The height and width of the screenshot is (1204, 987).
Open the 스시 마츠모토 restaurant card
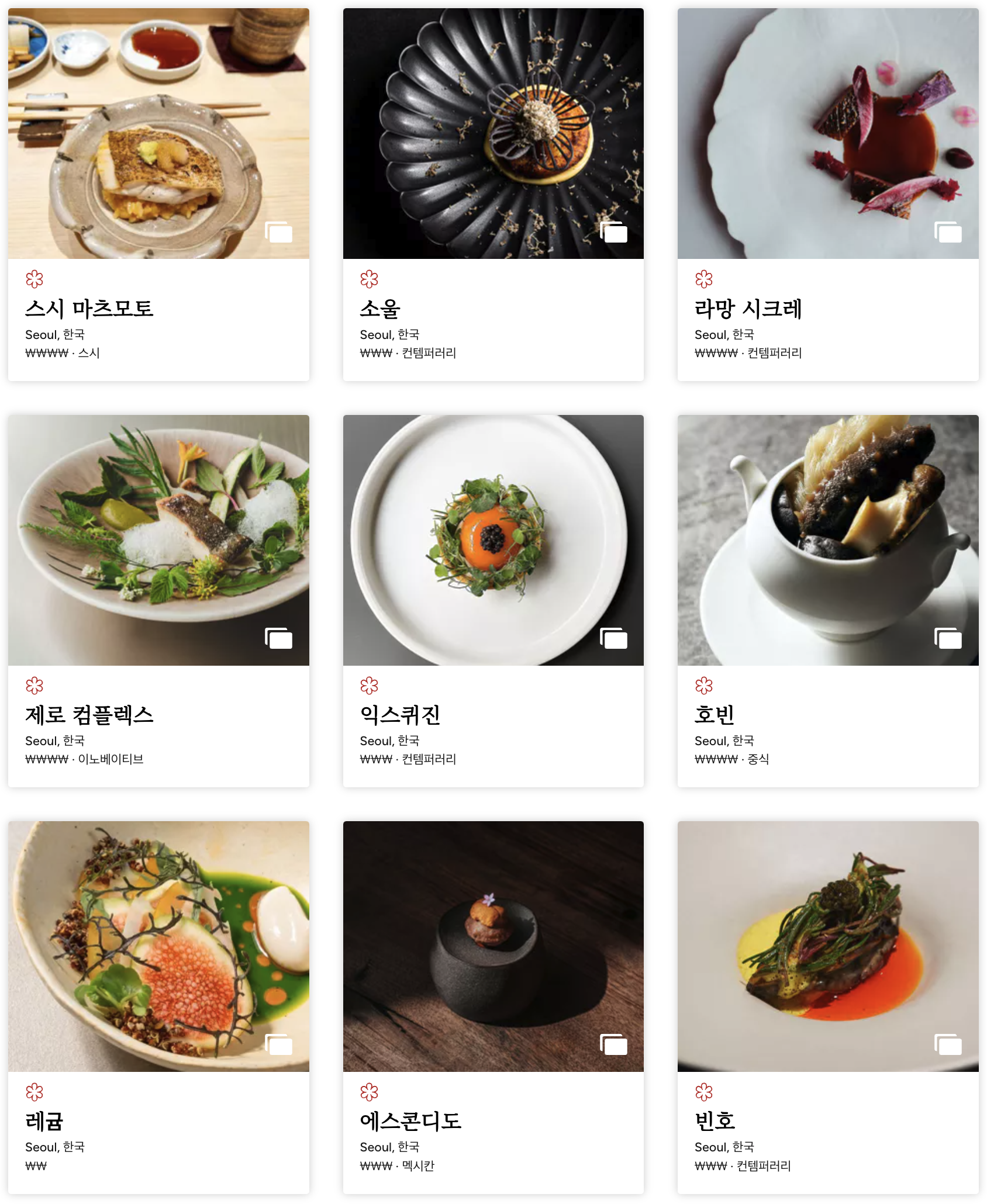(x=89, y=309)
